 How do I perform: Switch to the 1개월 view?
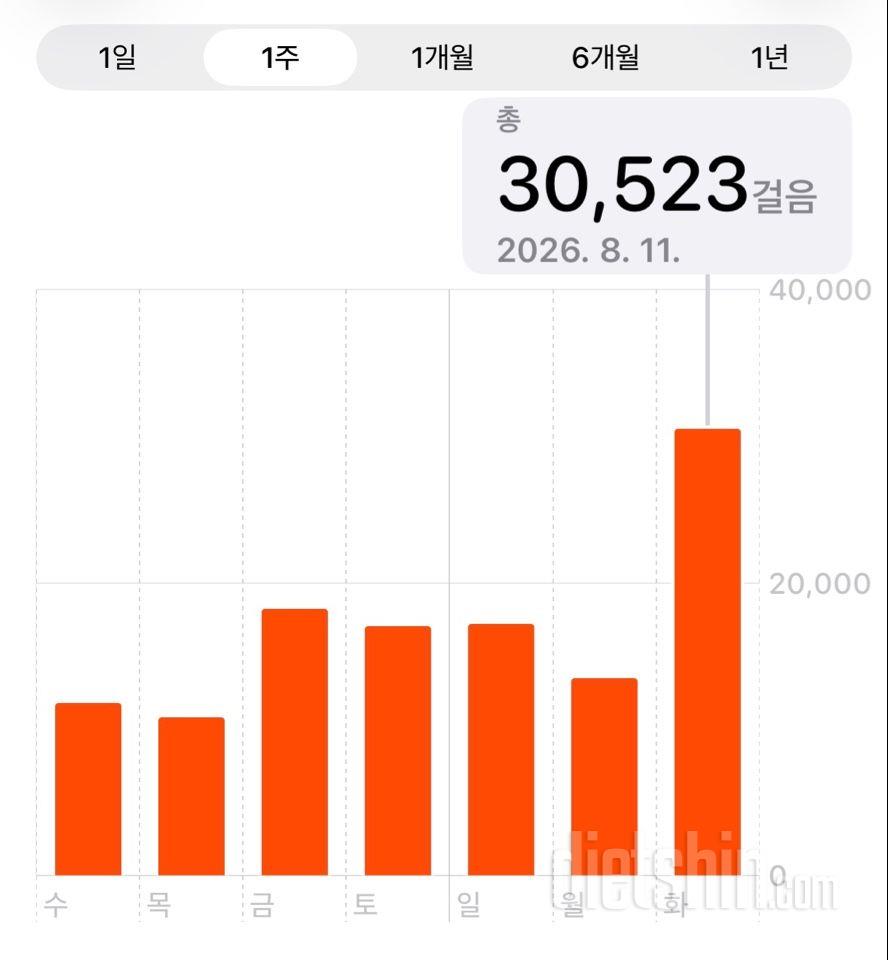[x=443, y=58]
